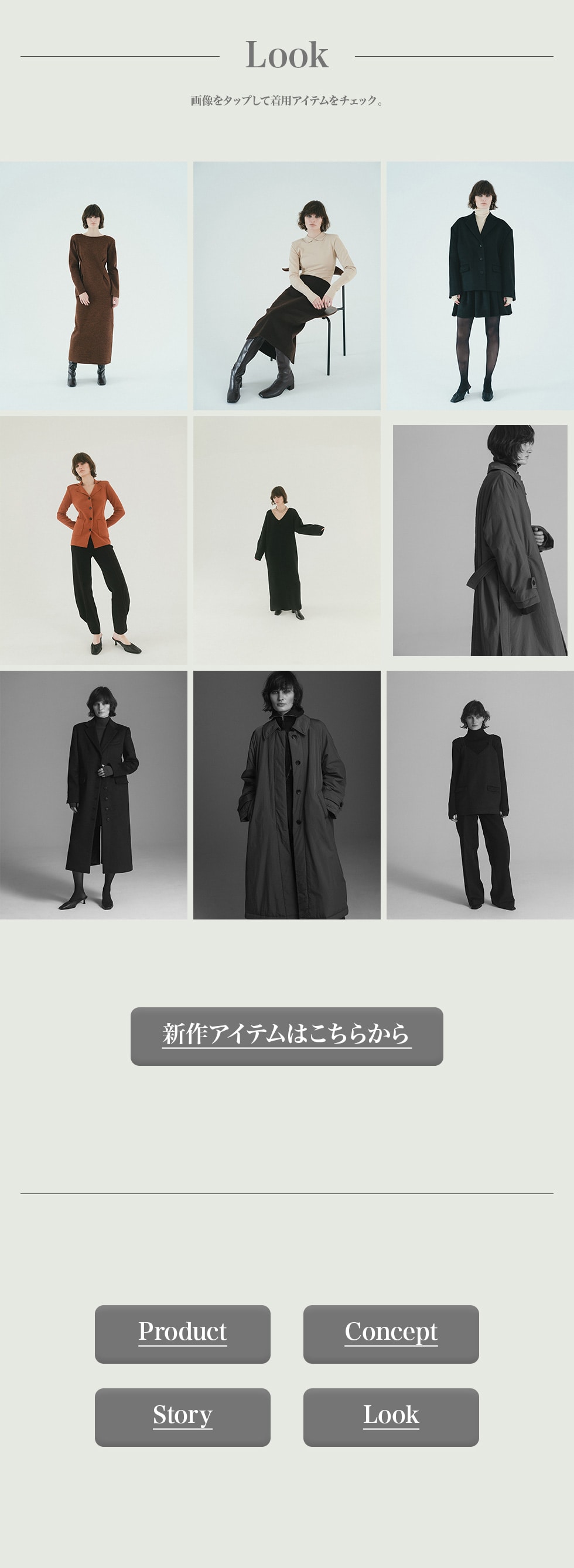Jump to the Concept section

(391, 1334)
